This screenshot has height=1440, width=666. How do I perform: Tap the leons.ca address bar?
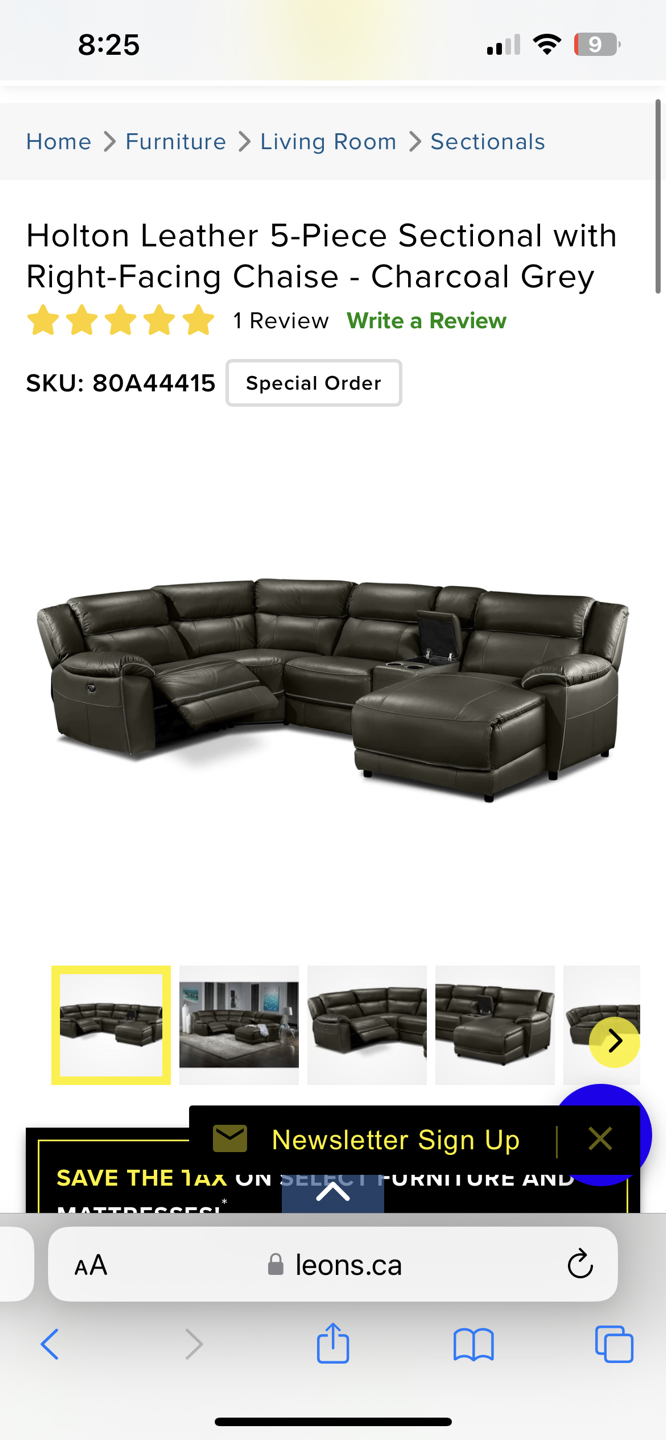335,1266
